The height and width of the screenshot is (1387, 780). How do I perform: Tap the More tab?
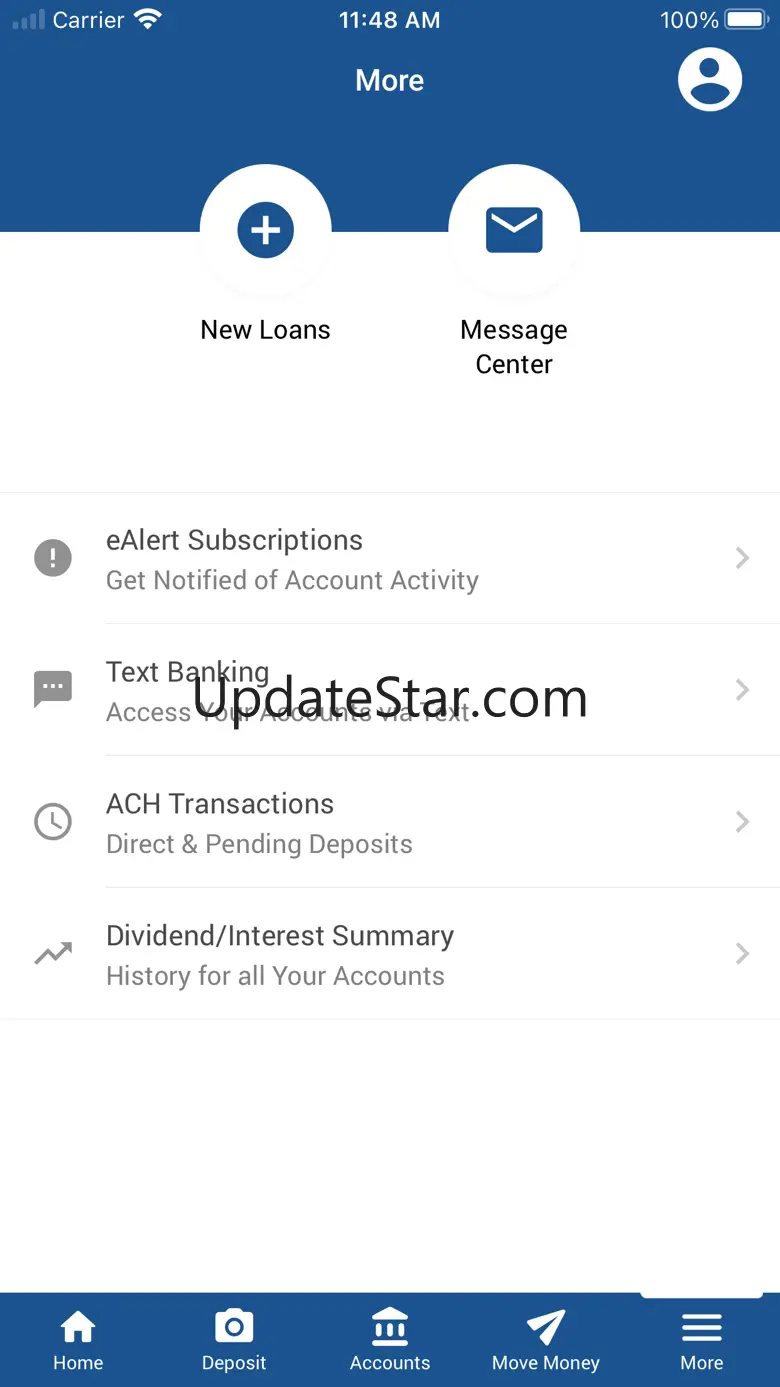(702, 1340)
